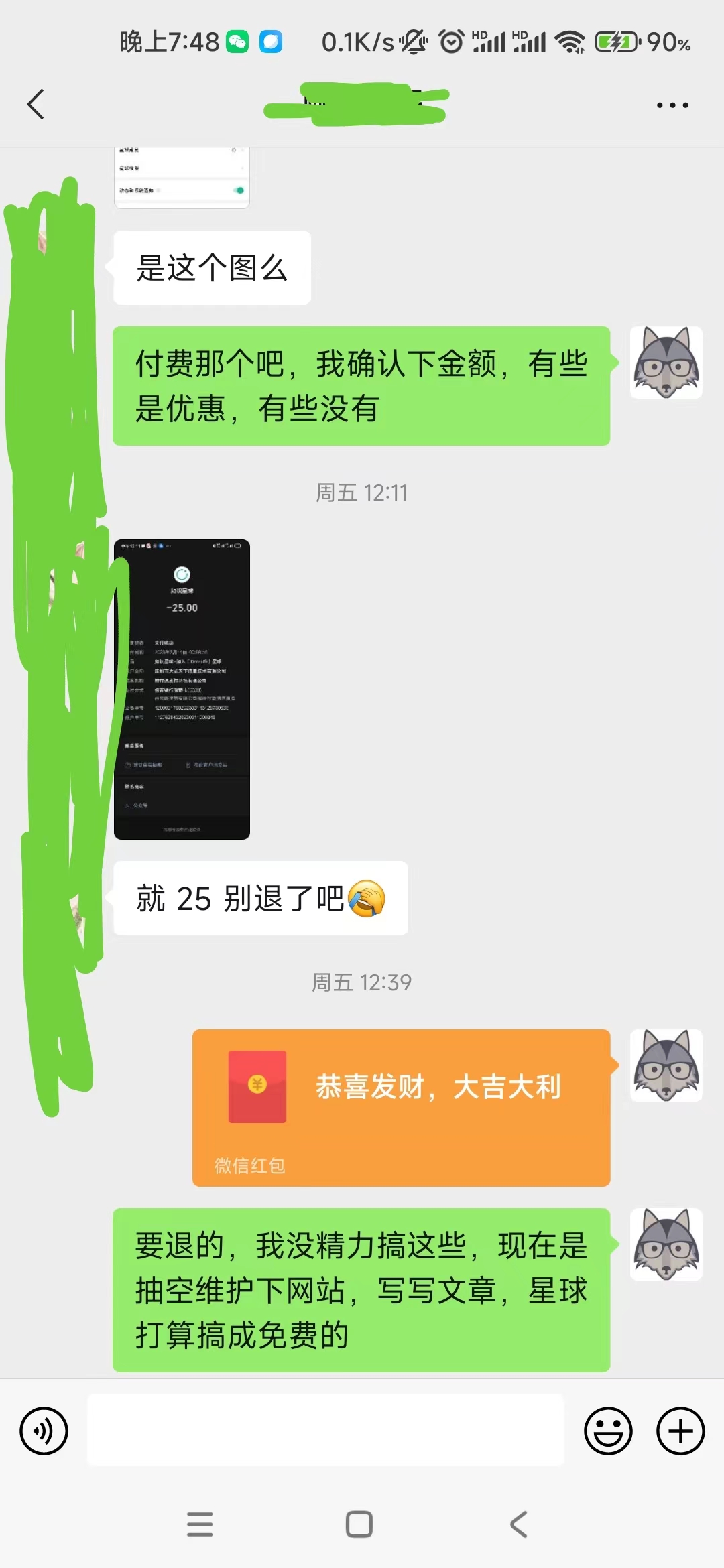Open the emoji sticker panel
724x1568 pixels.
click(x=608, y=1431)
